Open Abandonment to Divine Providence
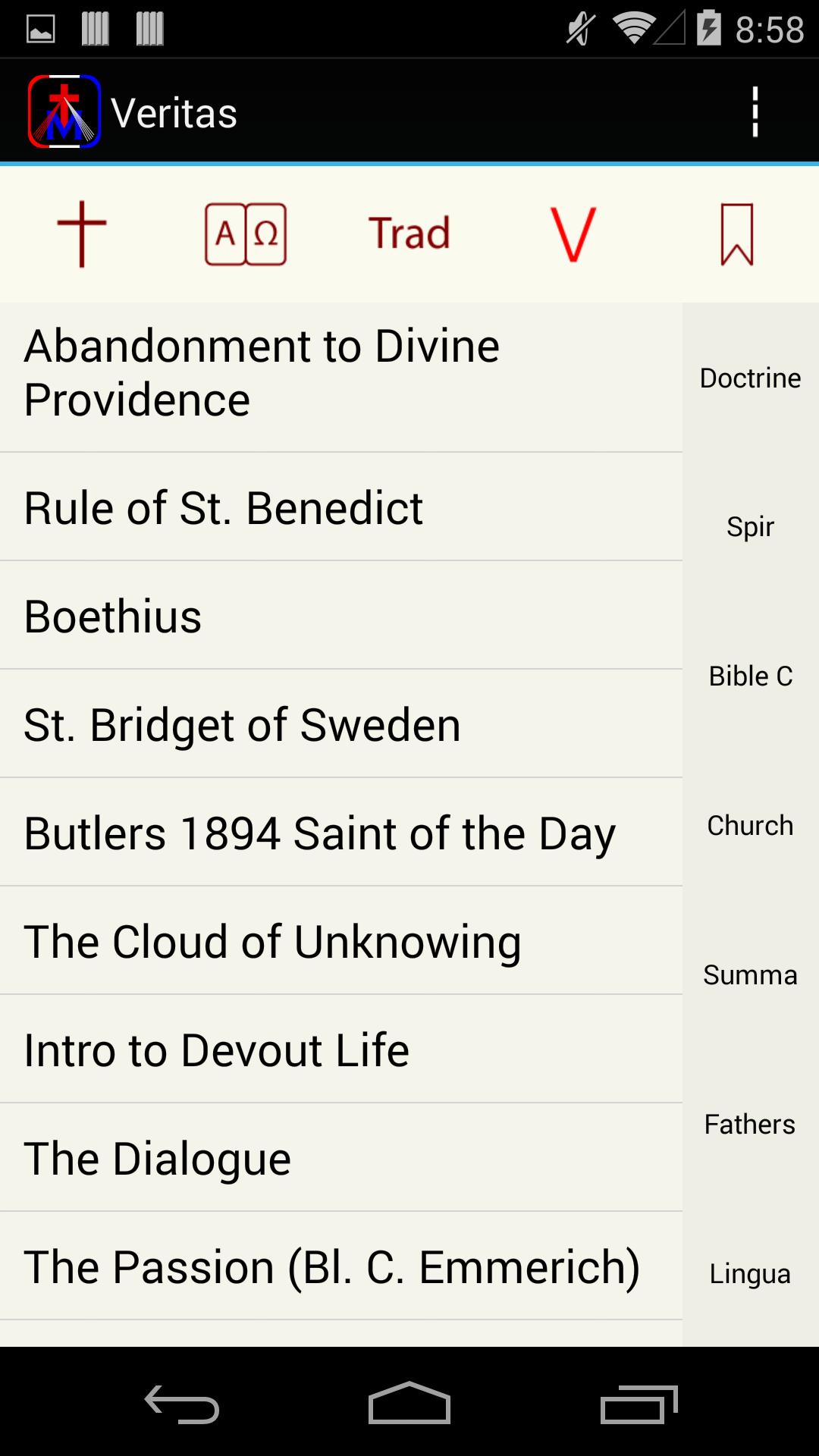This screenshot has width=819, height=1456. click(x=341, y=373)
